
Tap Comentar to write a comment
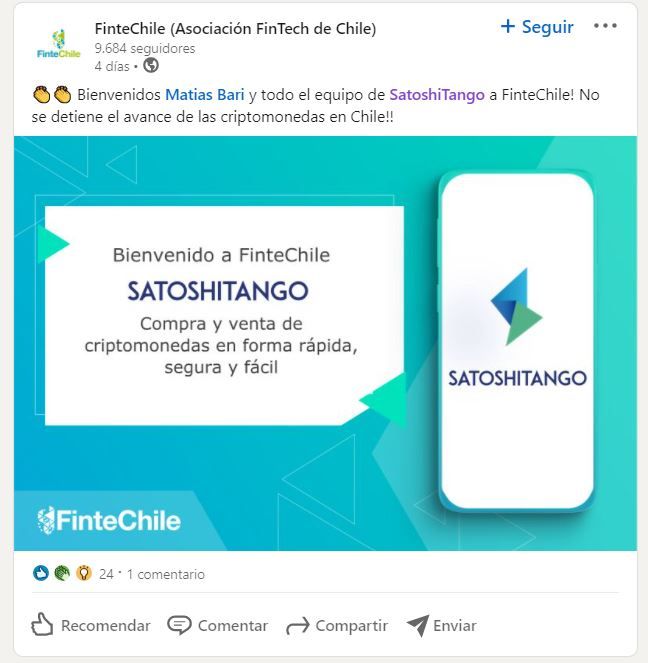218,625
